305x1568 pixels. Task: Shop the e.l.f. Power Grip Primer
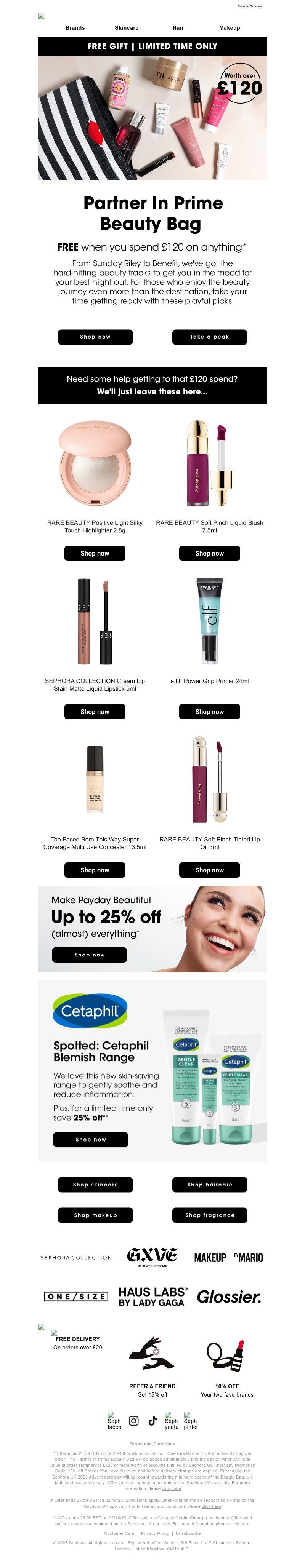pos(209,712)
